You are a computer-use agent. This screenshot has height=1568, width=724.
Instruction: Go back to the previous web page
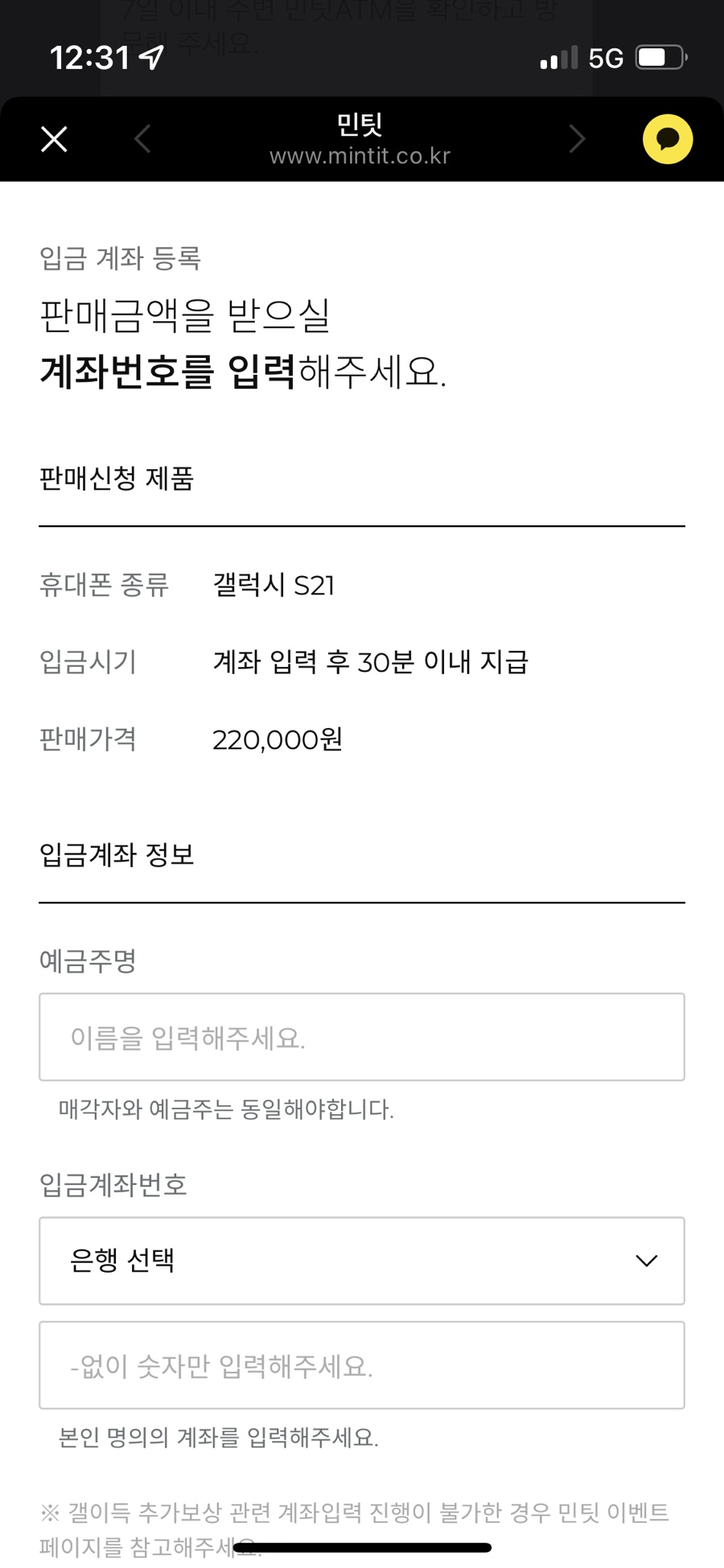tap(143, 139)
